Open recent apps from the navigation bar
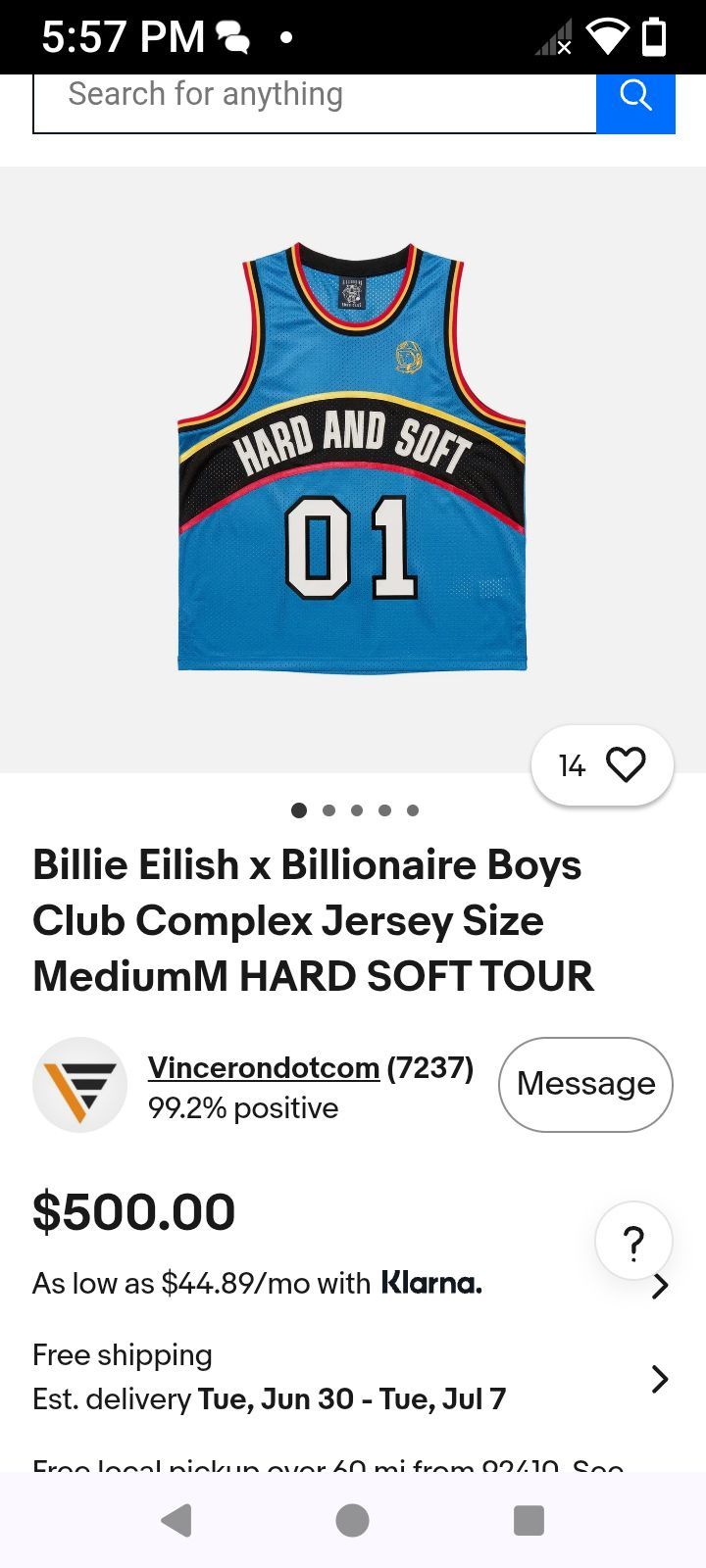The width and height of the screenshot is (706, 1568). [529, 1520]
